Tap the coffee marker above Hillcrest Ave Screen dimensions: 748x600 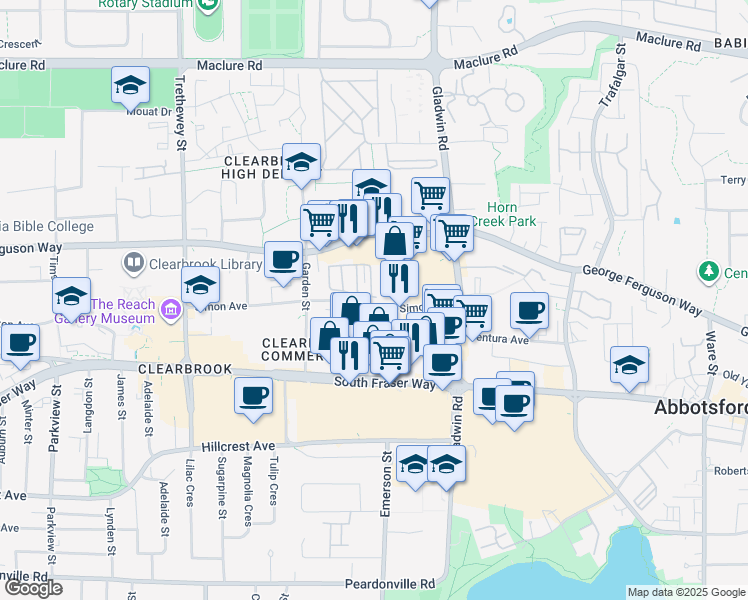point(254,400)
